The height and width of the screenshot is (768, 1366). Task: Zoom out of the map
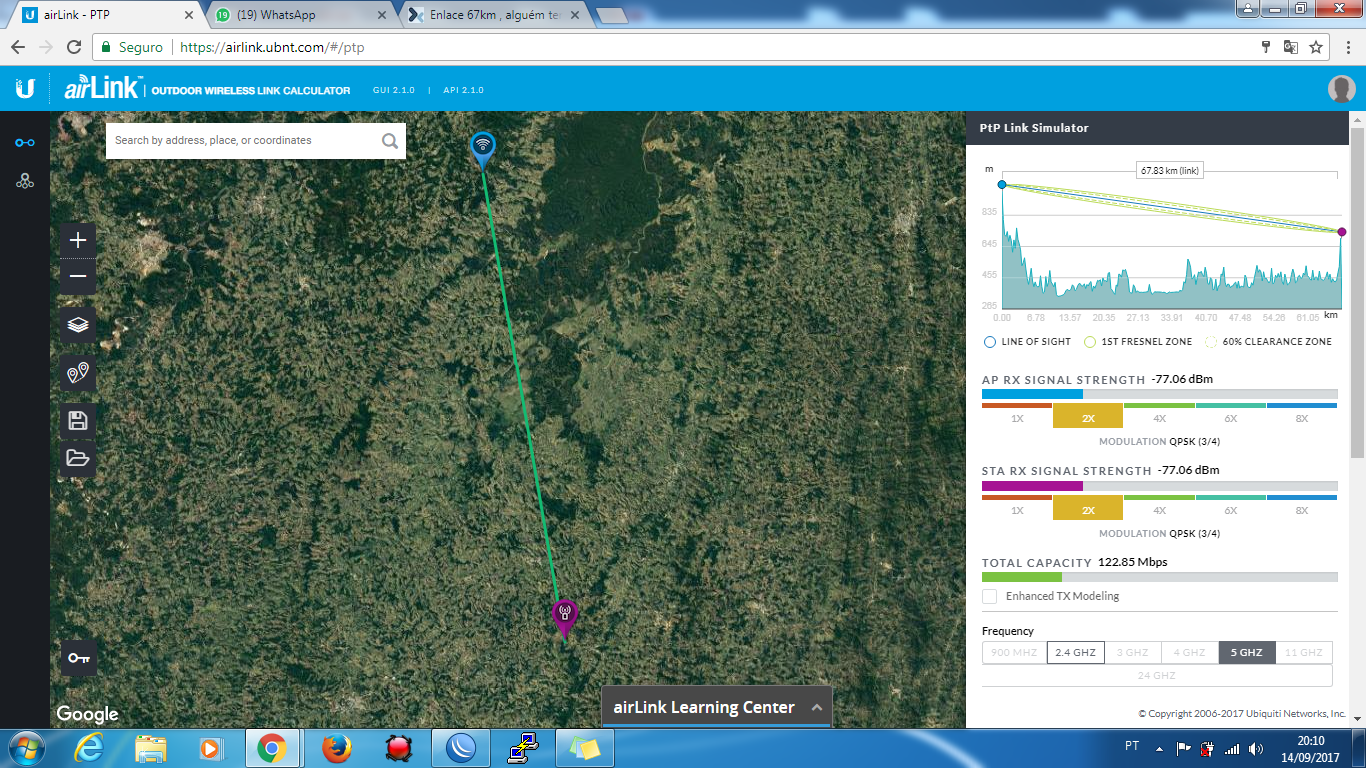pyautogui.click(x=78, y=276)
